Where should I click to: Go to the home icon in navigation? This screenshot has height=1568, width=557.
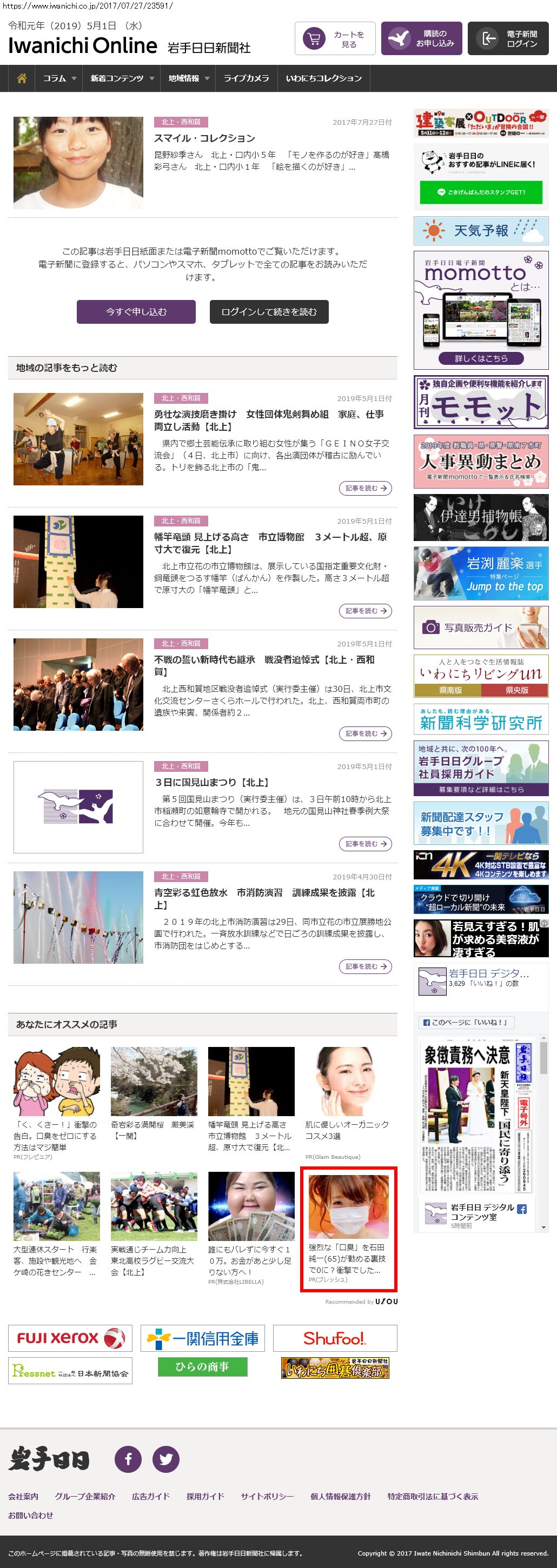(22, 78)
